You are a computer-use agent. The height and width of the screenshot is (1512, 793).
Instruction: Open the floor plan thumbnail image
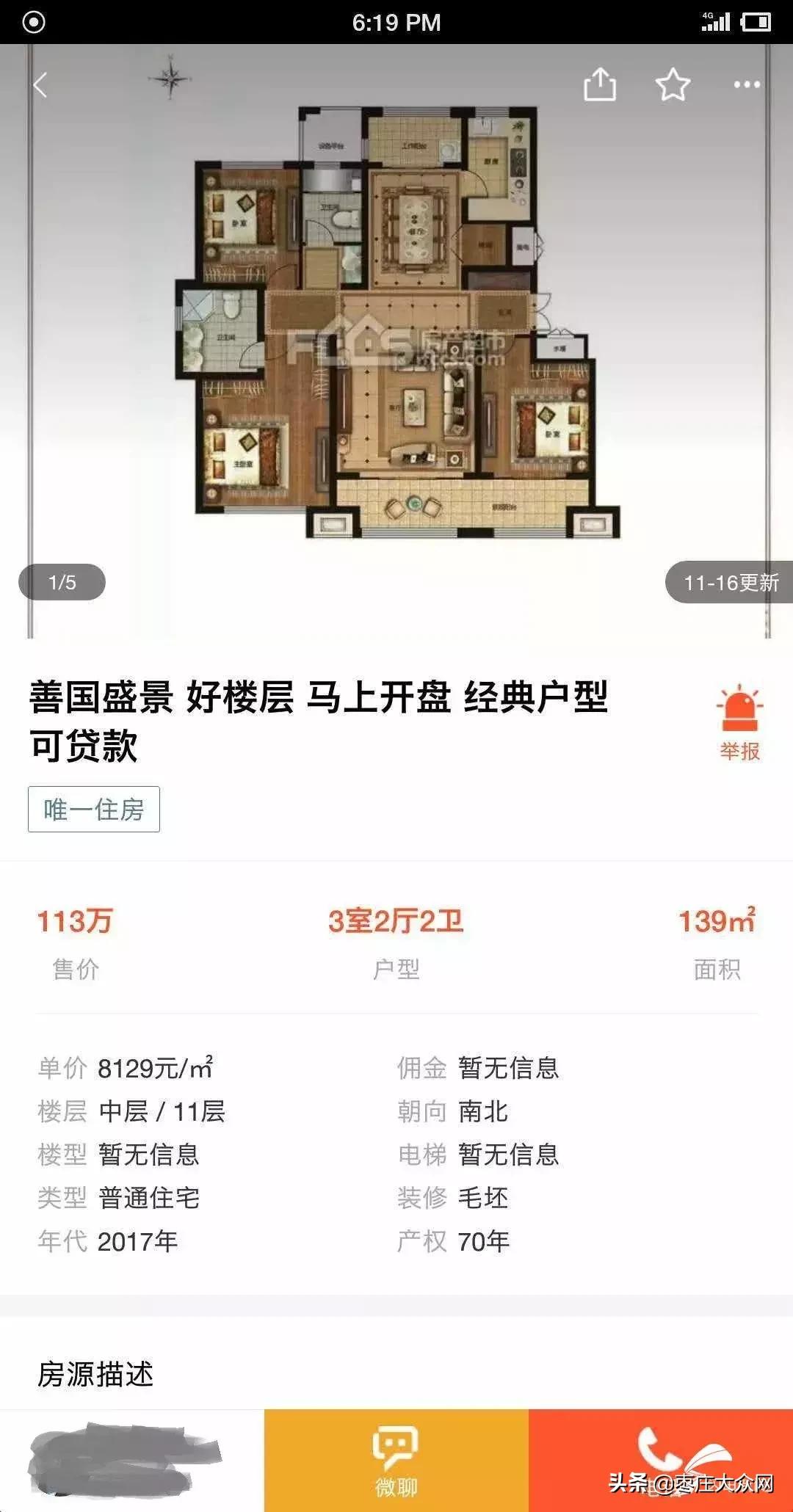click(x=396, y=323)
